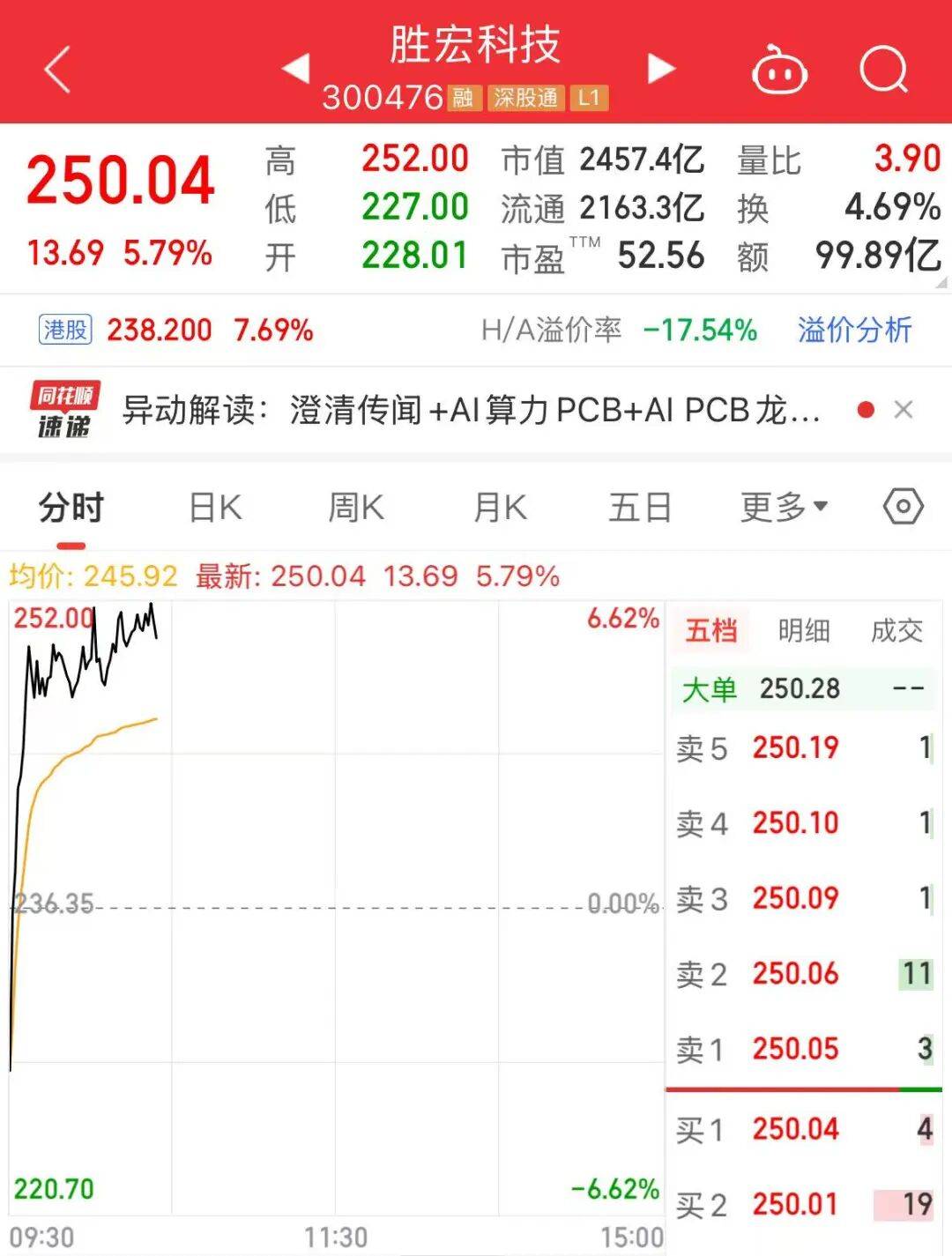The height and width of the screenshot is (1256, 952).
Task: Expand the 更多 chart options dropdown
Action: tap(784, 507)
